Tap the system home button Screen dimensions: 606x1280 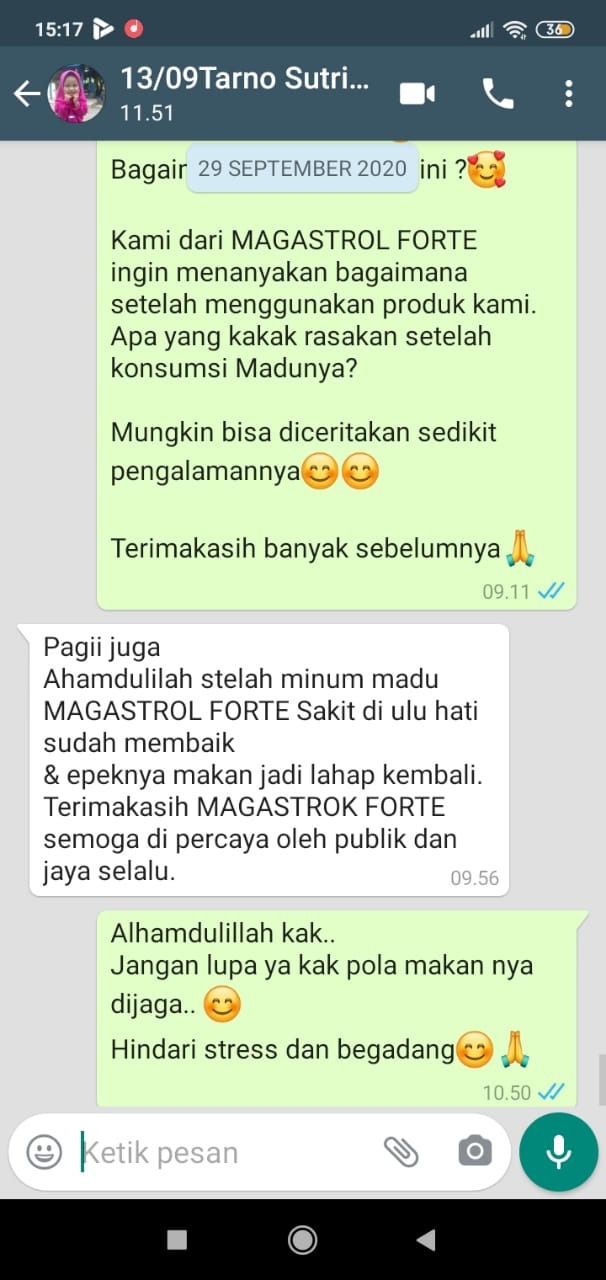click(x=302, y=1240)
